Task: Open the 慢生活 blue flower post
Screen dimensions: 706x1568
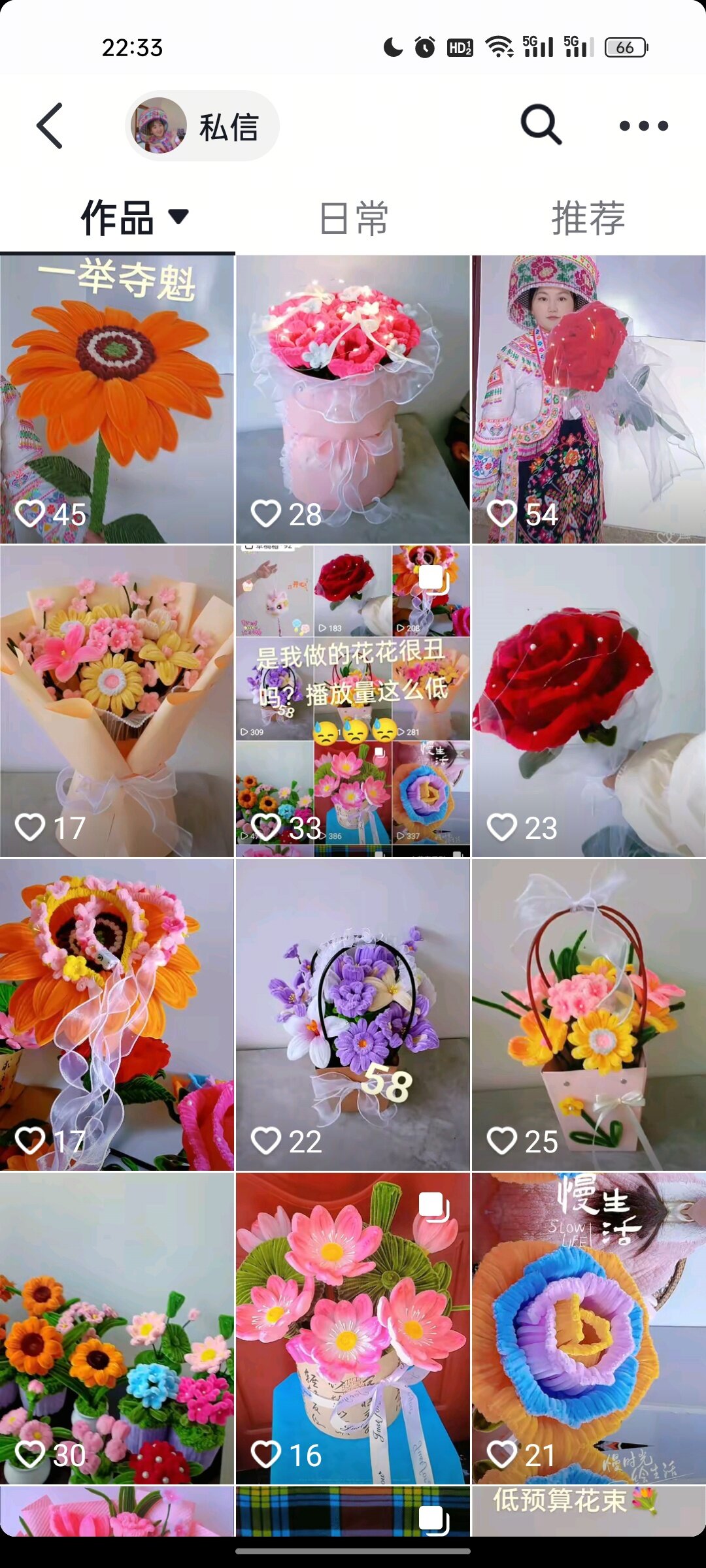Action: click(588, 1328)
